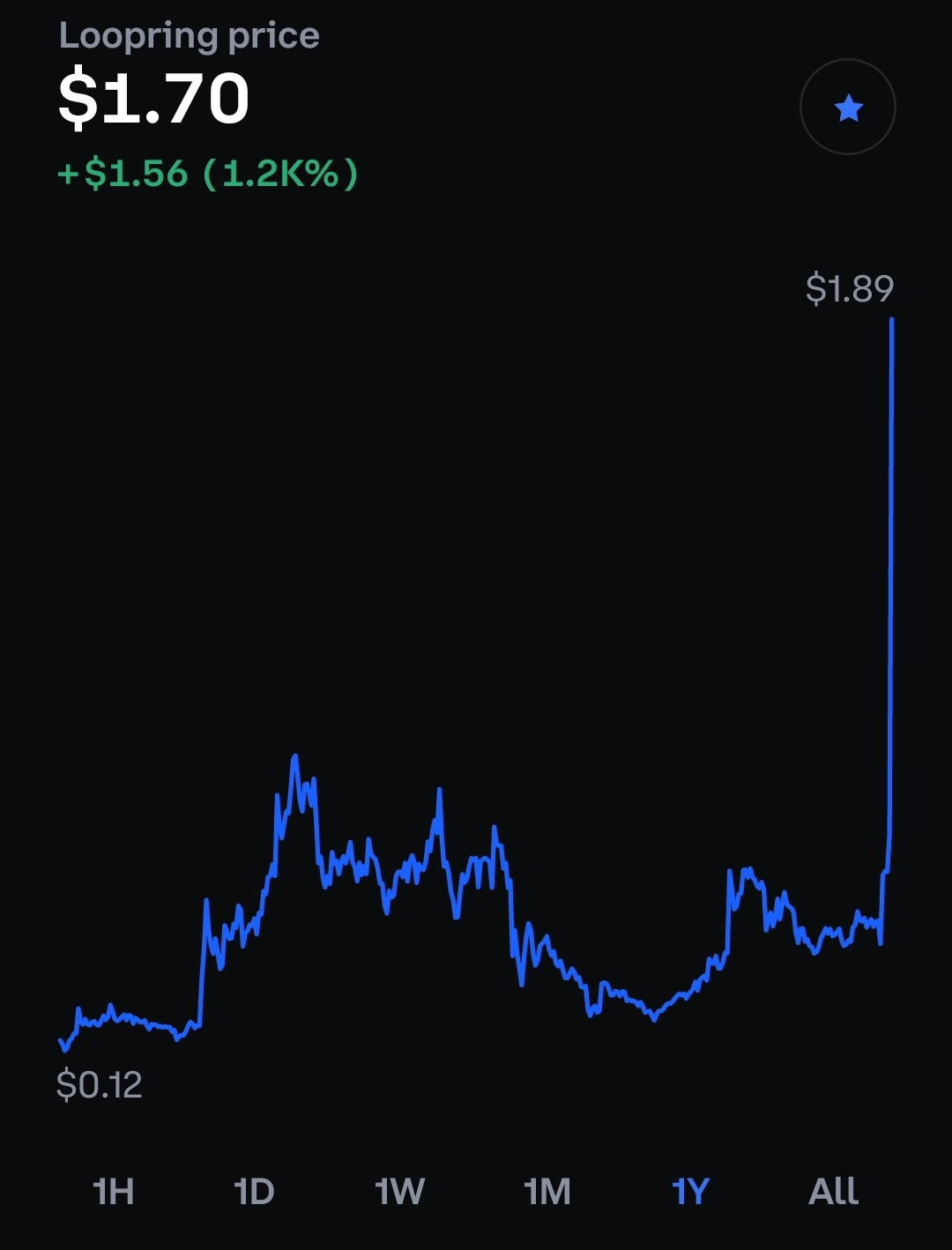Select the 1D time range

coord(254,1192)
